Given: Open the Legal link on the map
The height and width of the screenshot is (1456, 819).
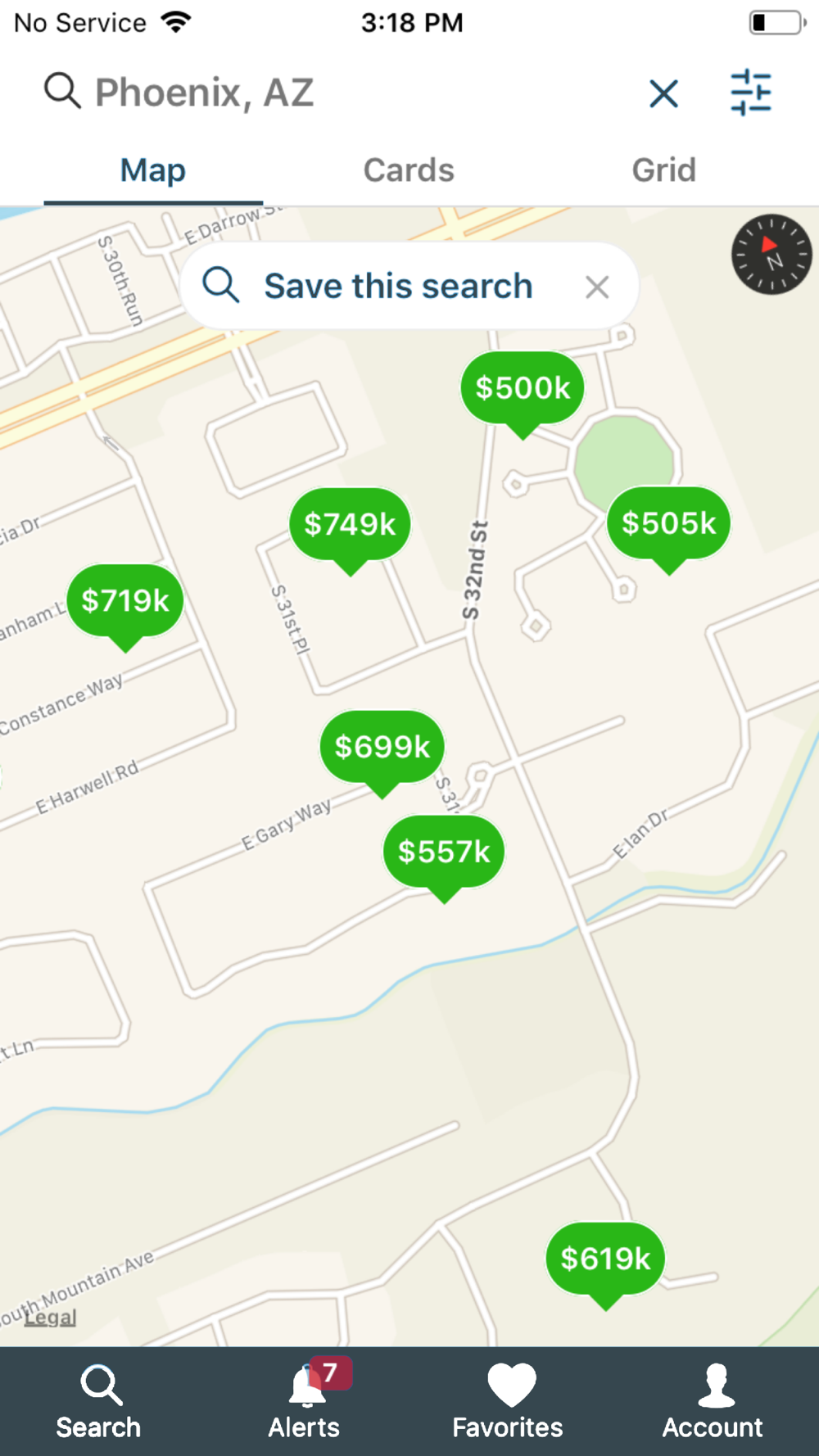Looking at the screenshot, I should [50, 1318].
